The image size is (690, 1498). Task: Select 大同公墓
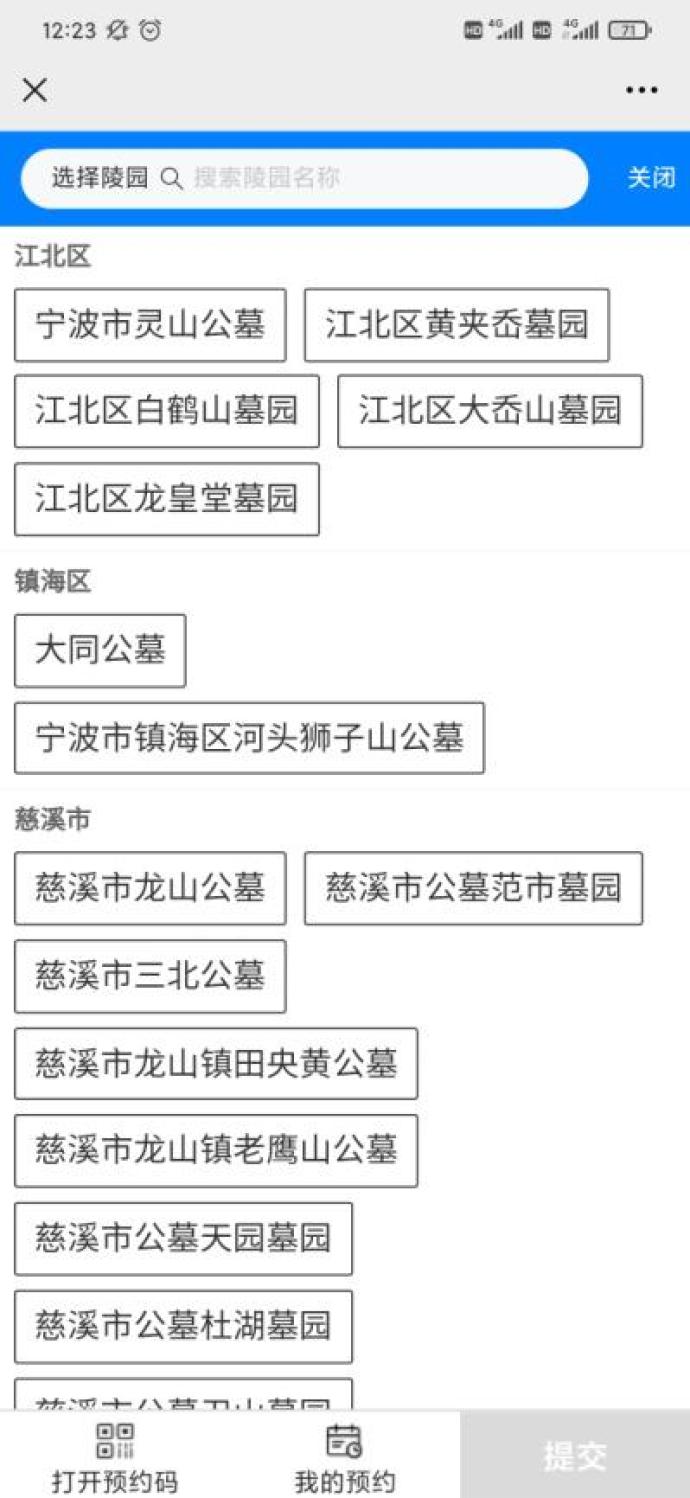click(100, 650)
